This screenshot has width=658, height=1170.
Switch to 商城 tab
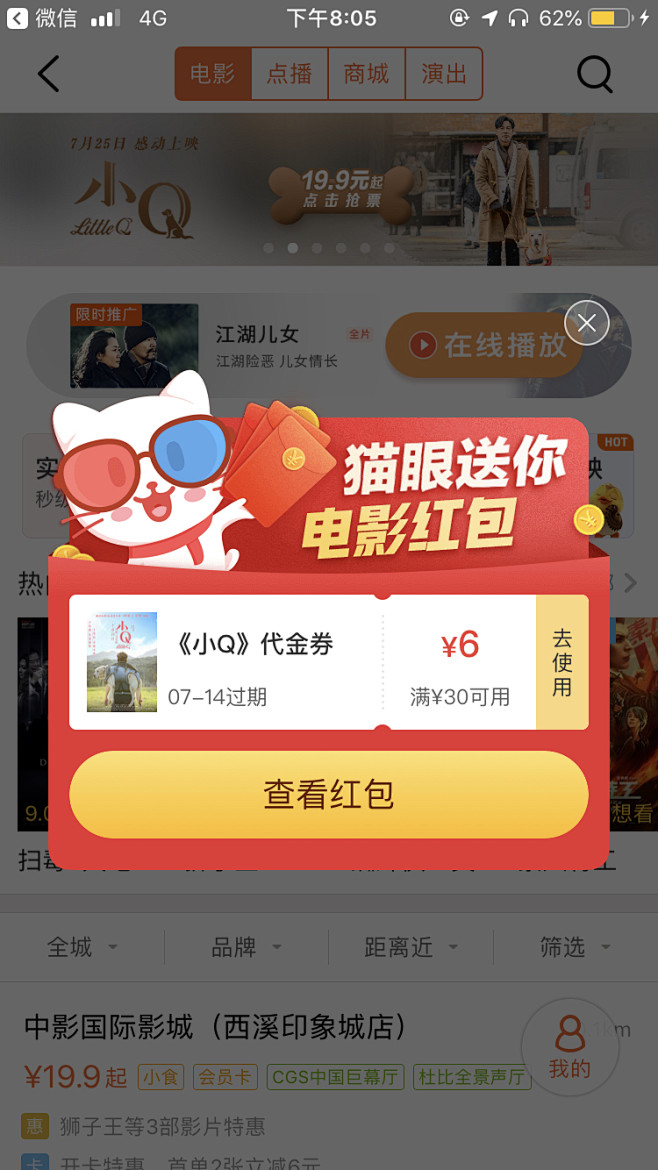[366, 74]
